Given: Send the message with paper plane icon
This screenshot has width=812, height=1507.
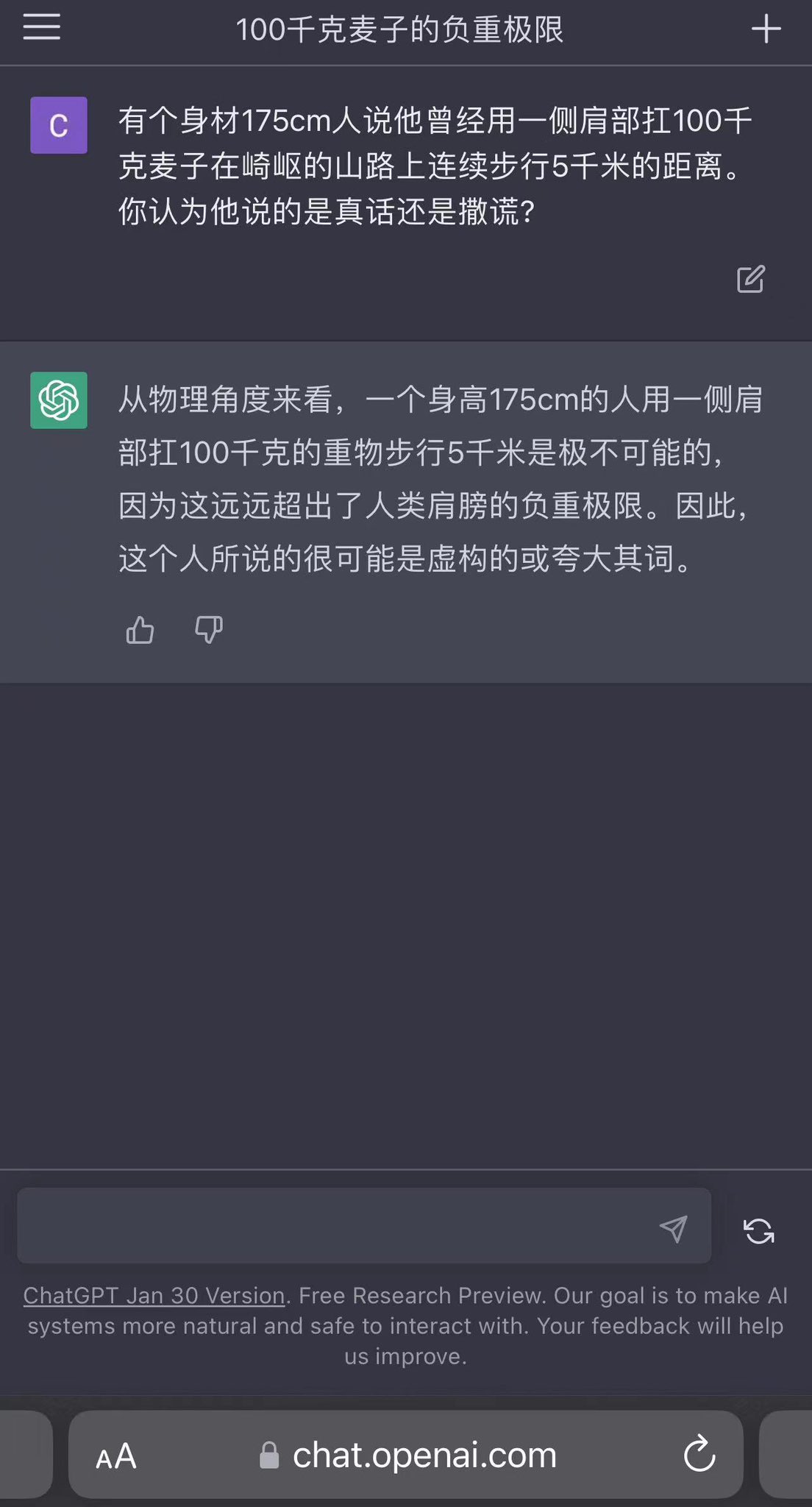Looking at the screenshot, I should point(673,1228).
